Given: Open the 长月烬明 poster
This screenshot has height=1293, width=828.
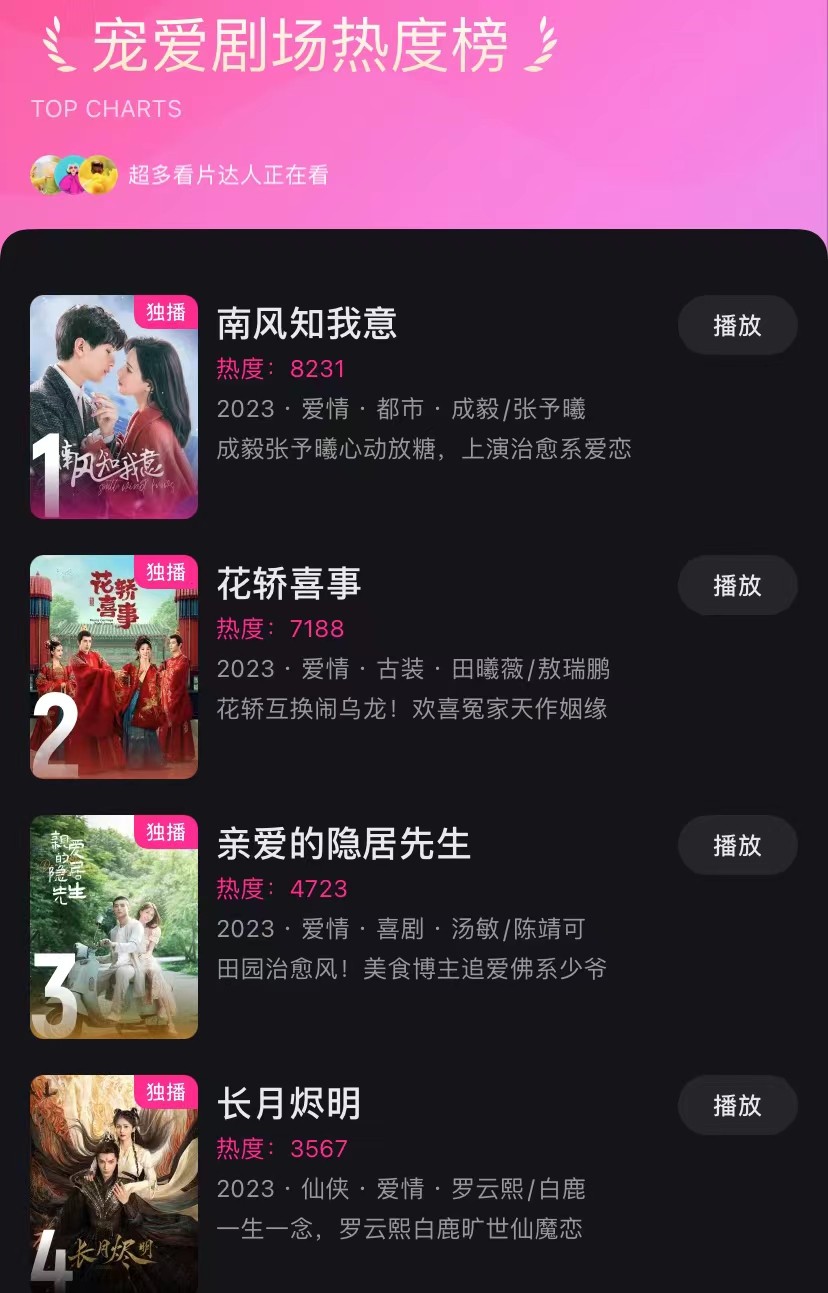Looking at the screenshot, I should pyautogui.click(x=114, y=1185).
